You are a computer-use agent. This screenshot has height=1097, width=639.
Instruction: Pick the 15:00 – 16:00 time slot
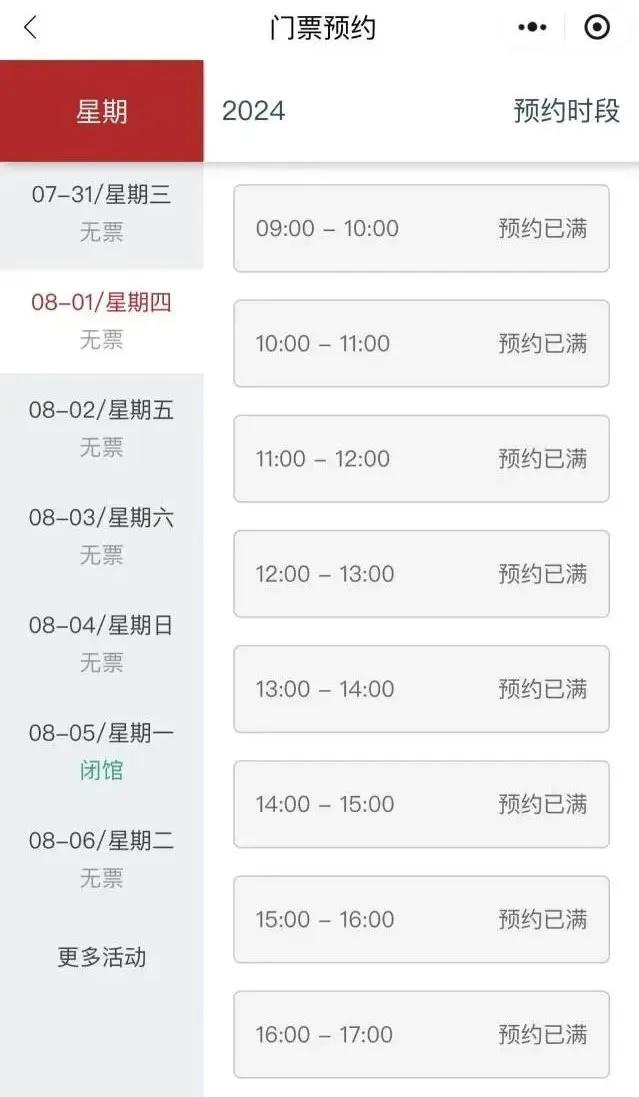click(421, 919)
